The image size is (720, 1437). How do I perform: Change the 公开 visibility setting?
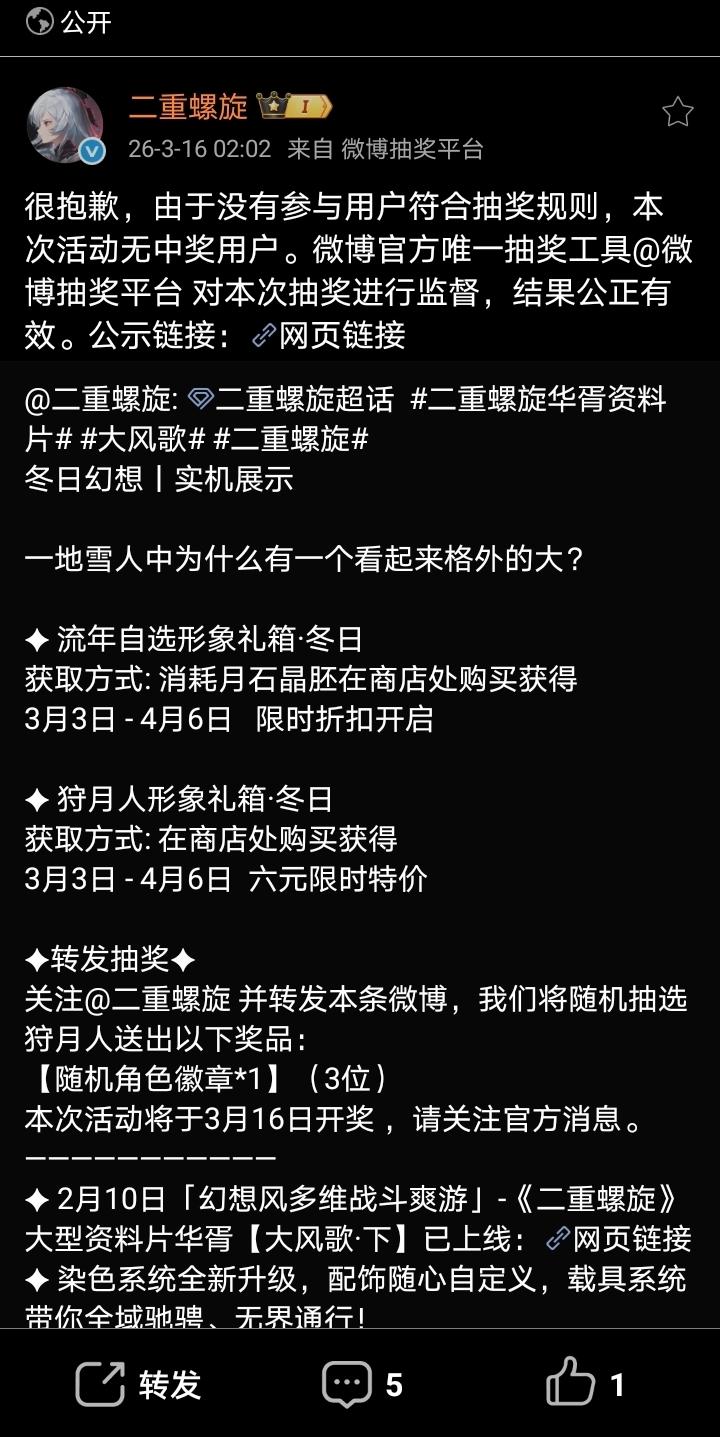tap(70, 22)
